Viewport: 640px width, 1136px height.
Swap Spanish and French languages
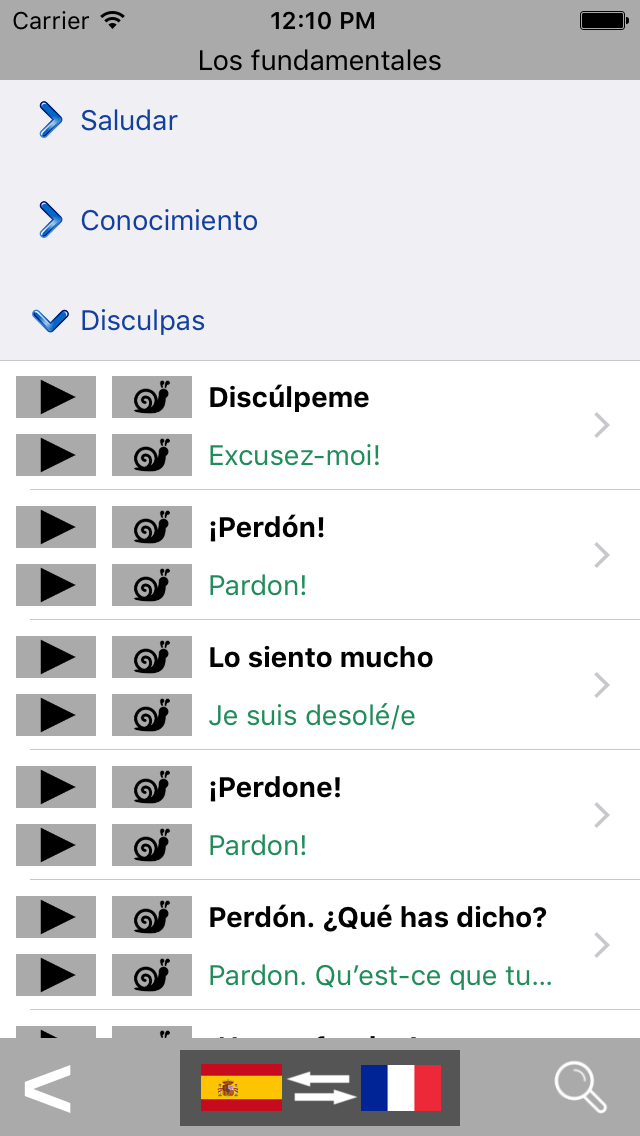[x=320, y=1088]
